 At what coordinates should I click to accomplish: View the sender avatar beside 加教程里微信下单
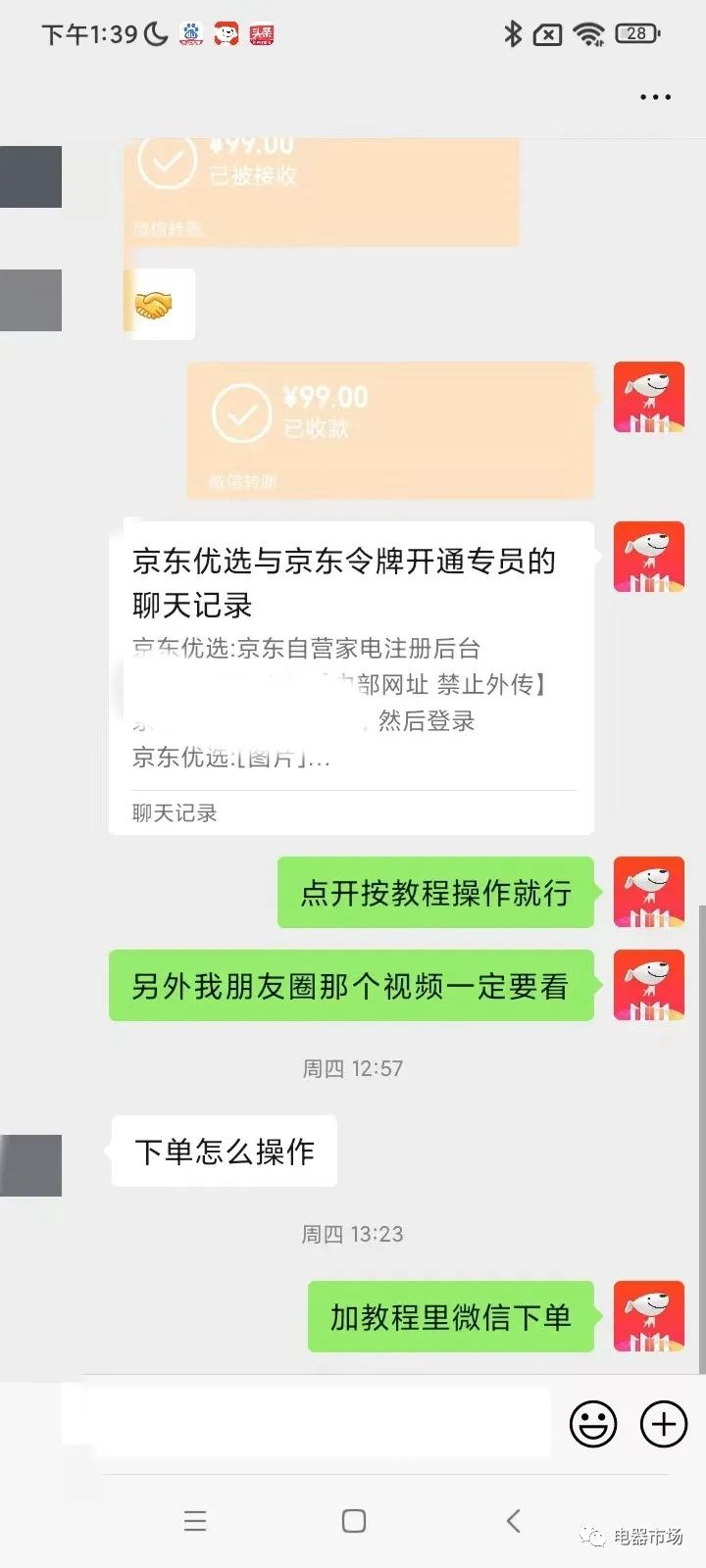click(x=648, y=1316)
